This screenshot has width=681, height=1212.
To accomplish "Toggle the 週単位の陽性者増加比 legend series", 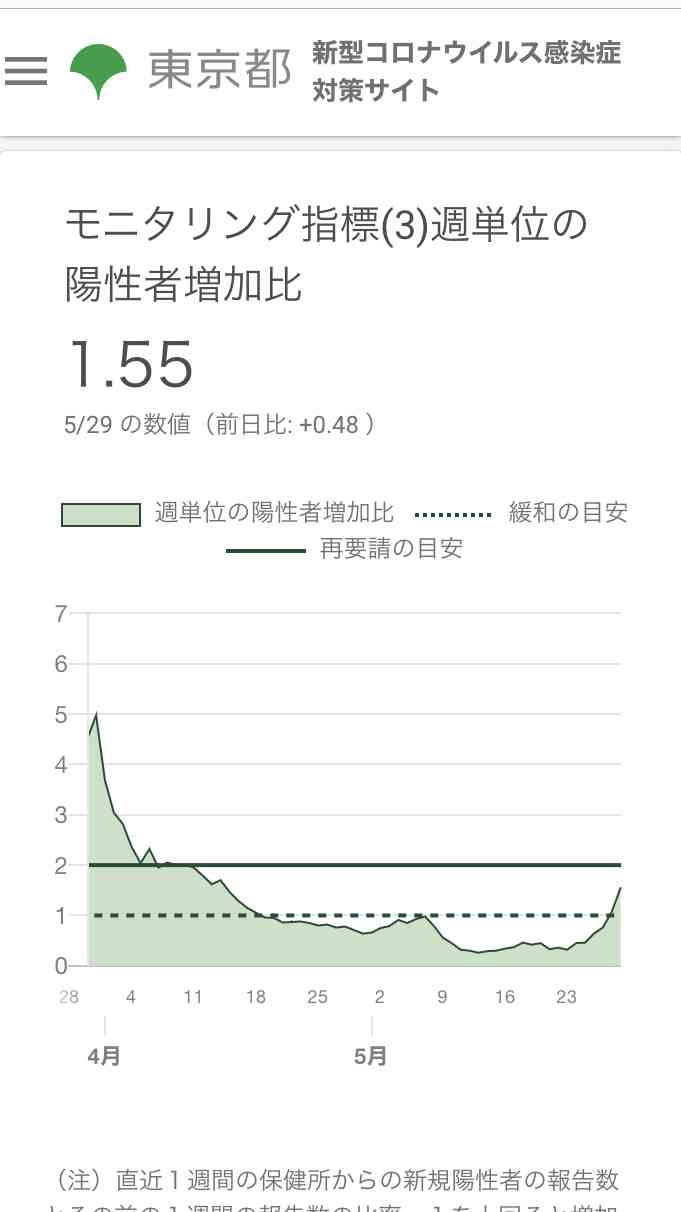I will point(228,514).
